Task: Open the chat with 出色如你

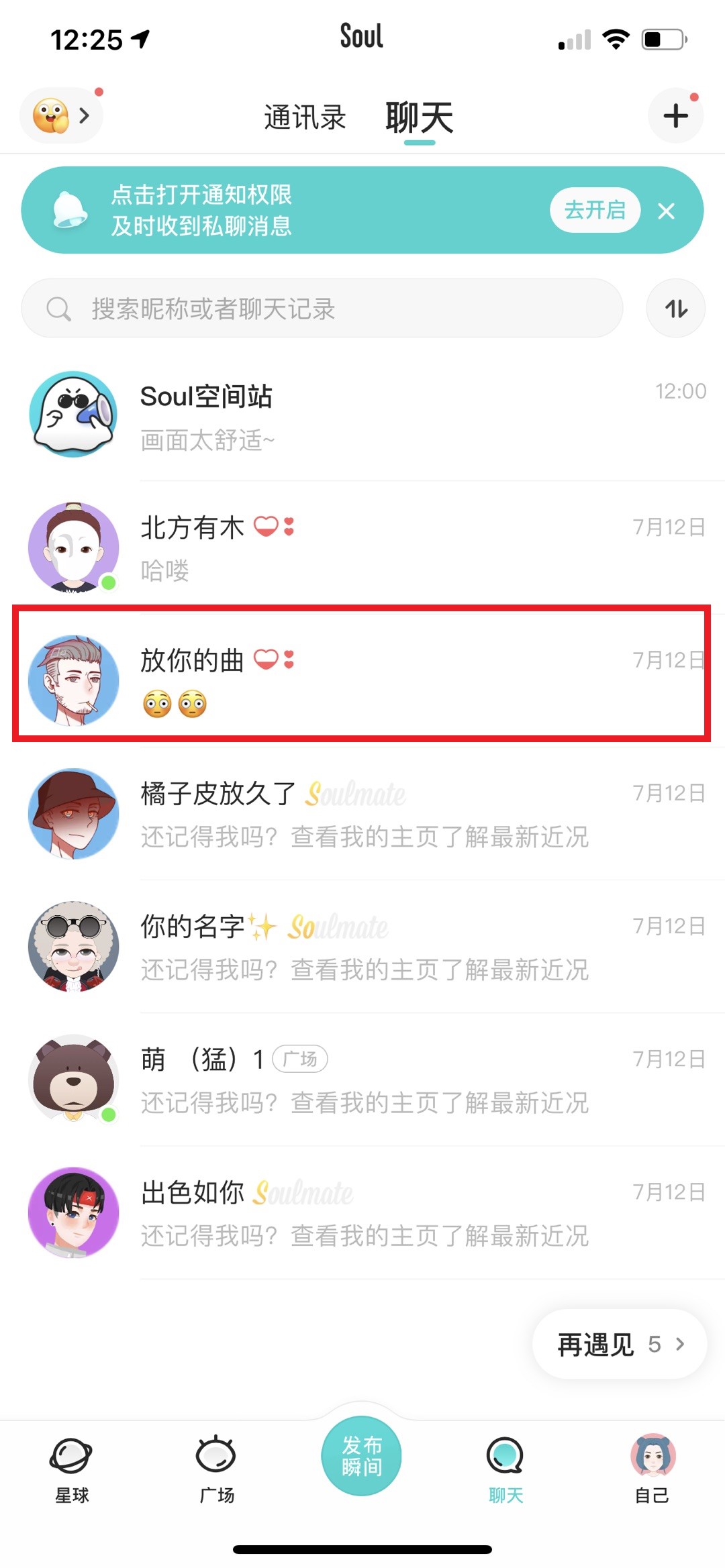Action: [362, 1212]
